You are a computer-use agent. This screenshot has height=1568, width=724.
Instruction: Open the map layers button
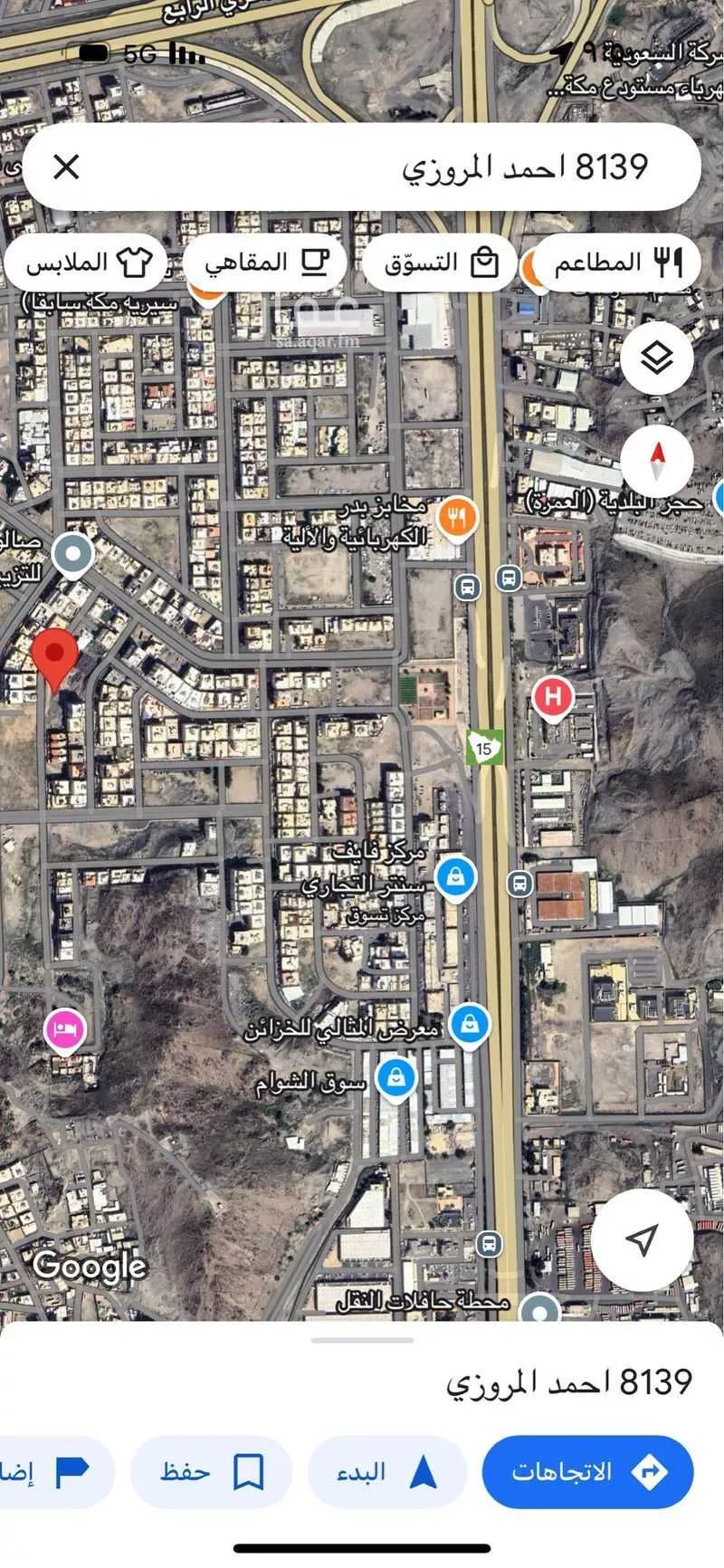657,359
